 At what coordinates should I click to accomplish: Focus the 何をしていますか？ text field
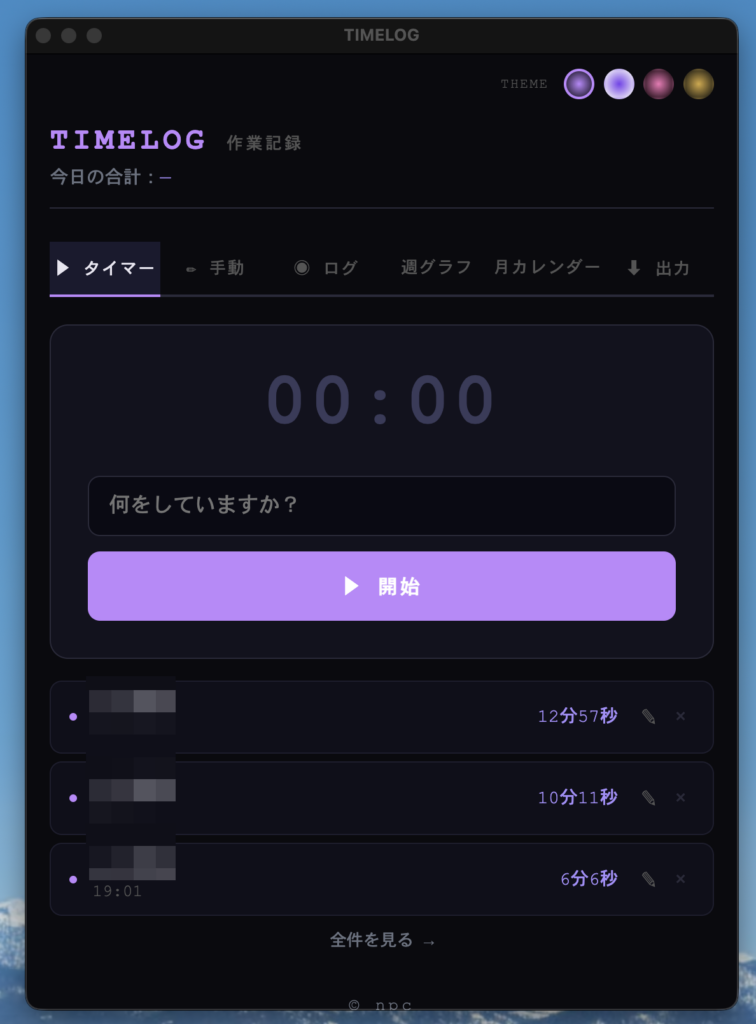[381, 506]
